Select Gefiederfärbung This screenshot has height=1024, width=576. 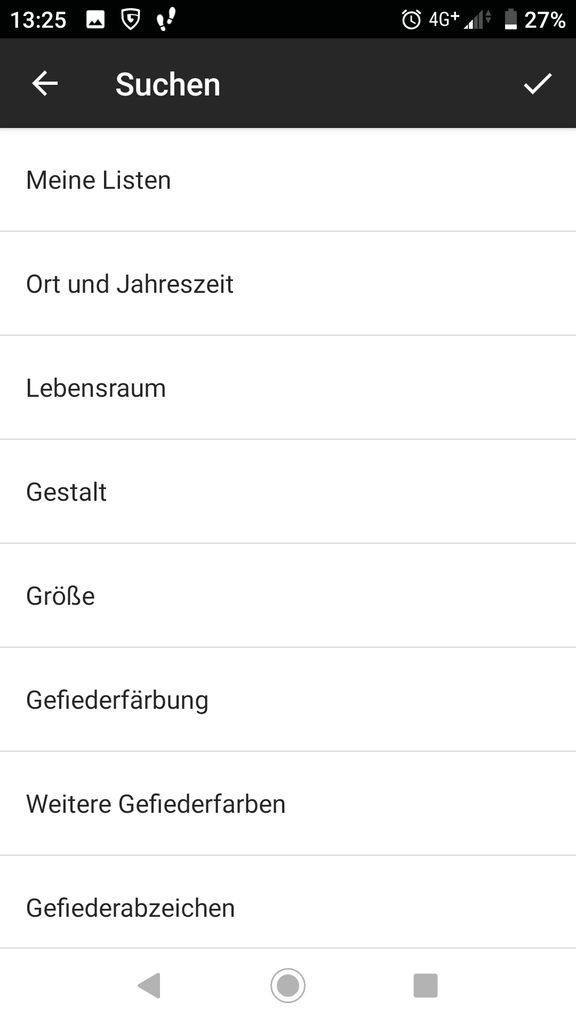pos(288,699)
